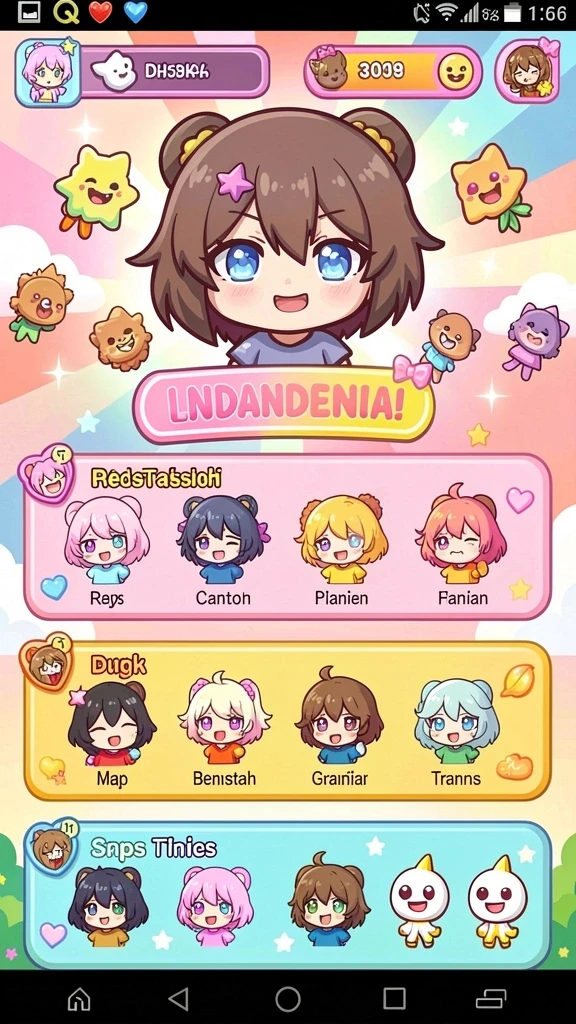
Task: Tap the LNDANDENIA! banner button
Action: [x=283, y=405]
